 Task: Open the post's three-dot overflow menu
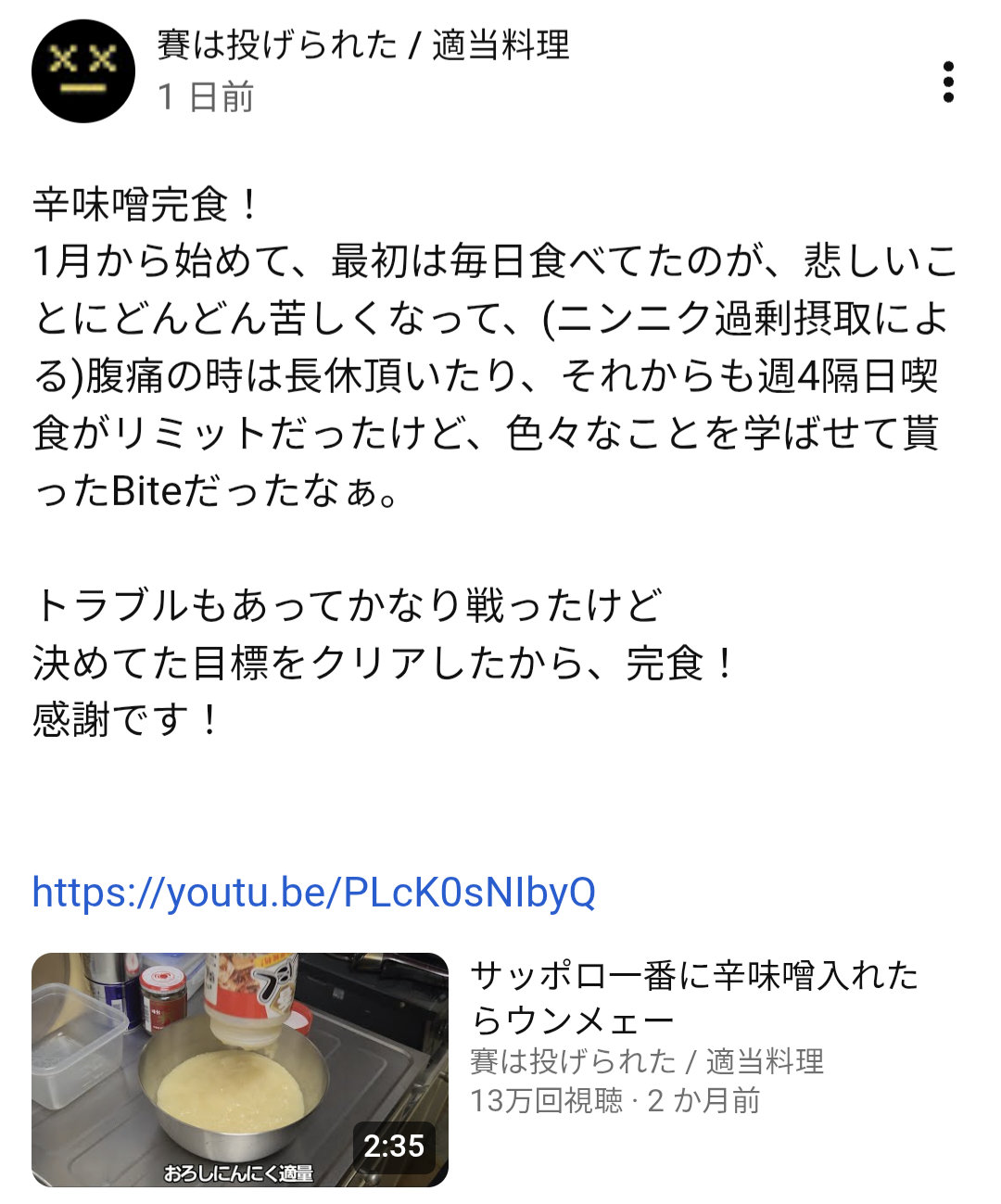947,82
